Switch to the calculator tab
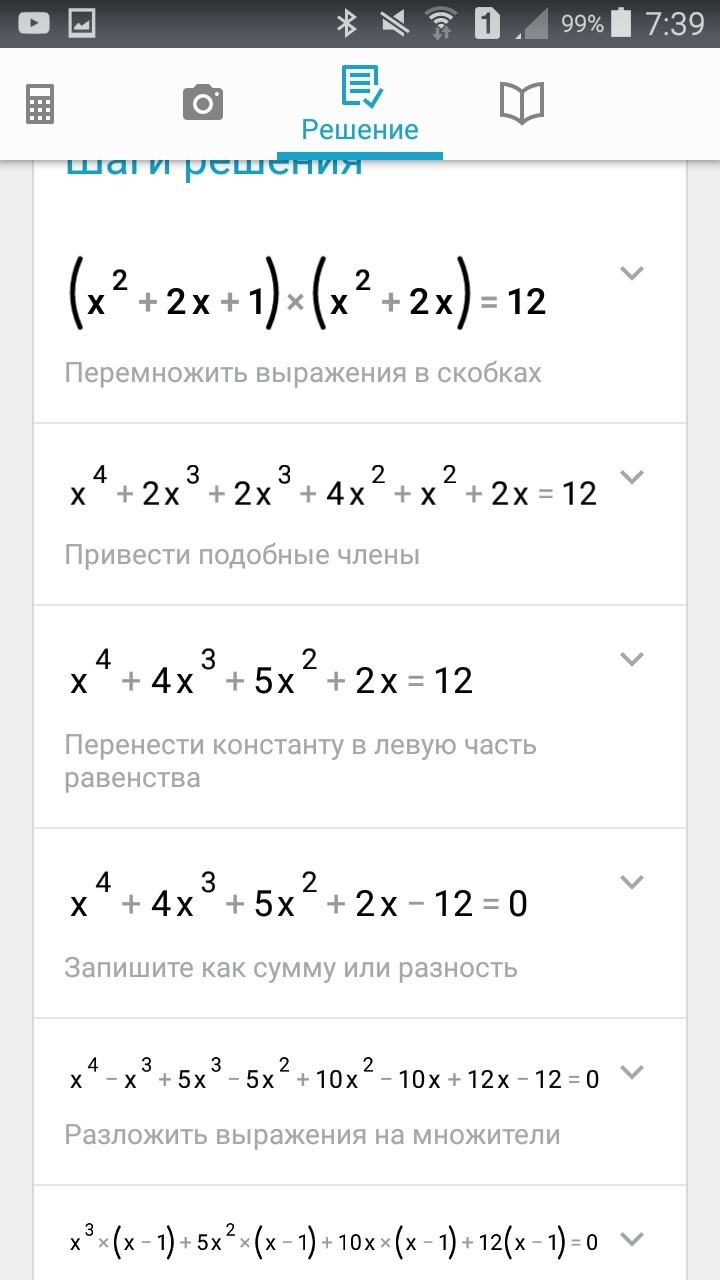The width and height of the screenshot is (720, 1280). tap(40, 103)
